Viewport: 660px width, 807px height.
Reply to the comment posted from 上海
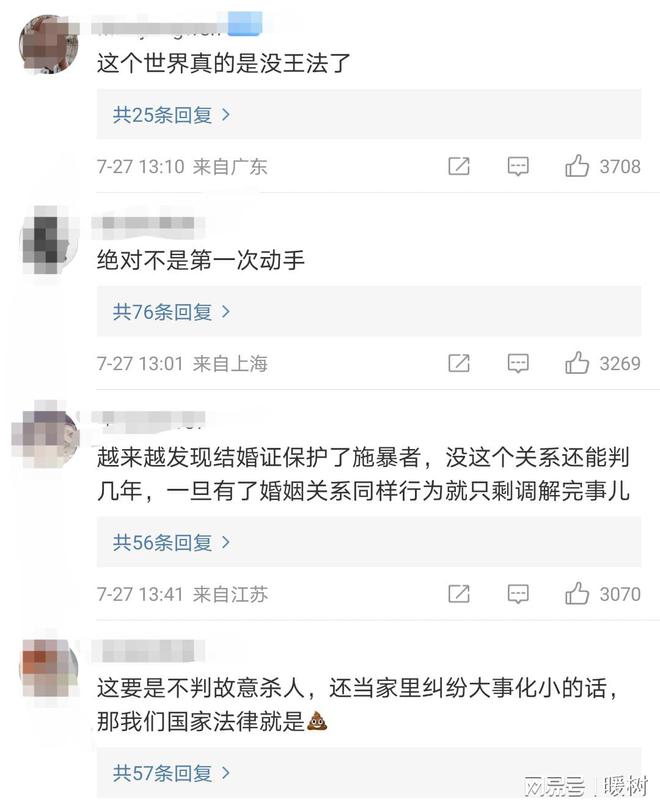tap(517, 363)
